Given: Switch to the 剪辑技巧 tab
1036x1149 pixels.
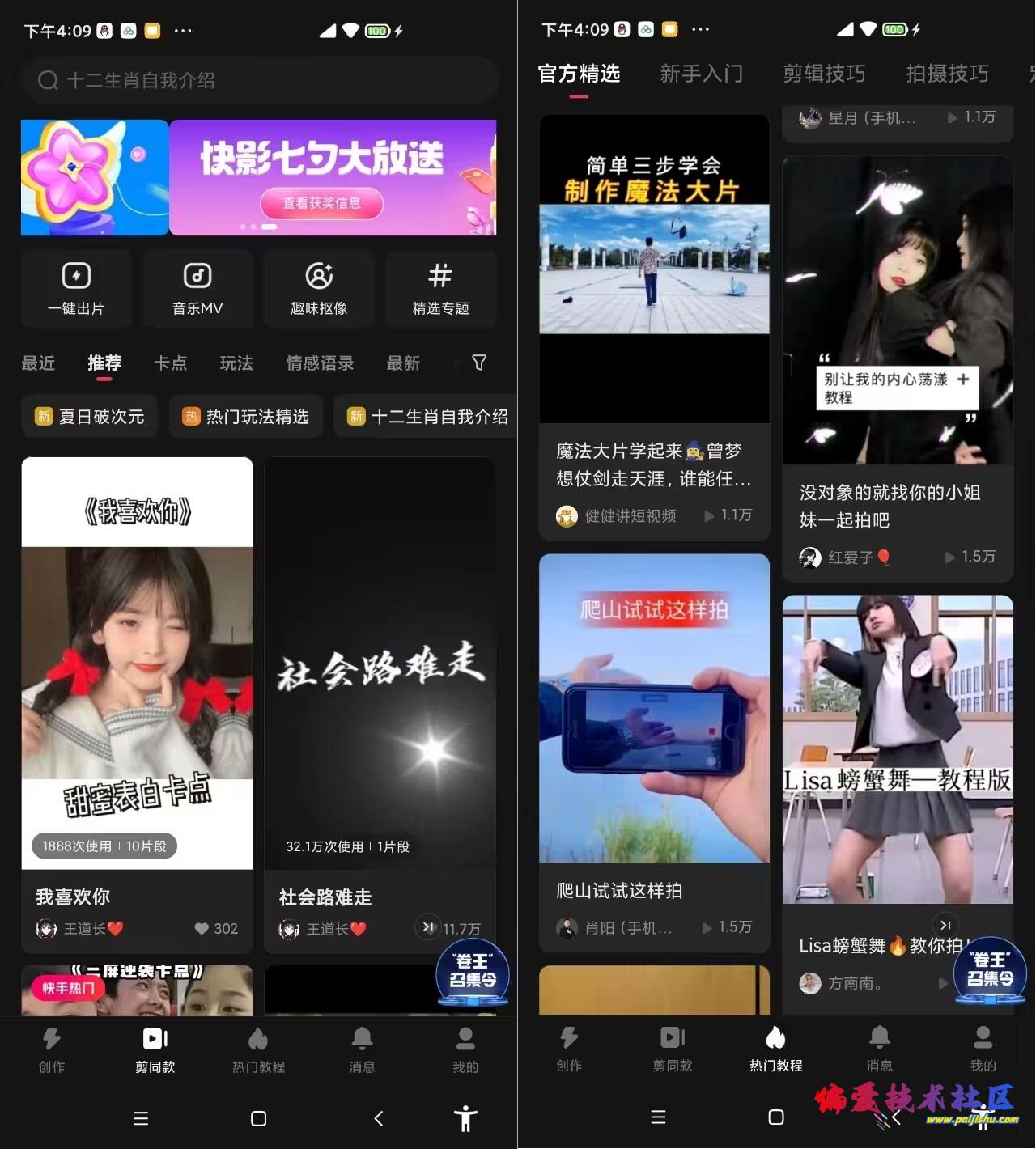Looking at the screenshot, I should (x=824, y=74).
